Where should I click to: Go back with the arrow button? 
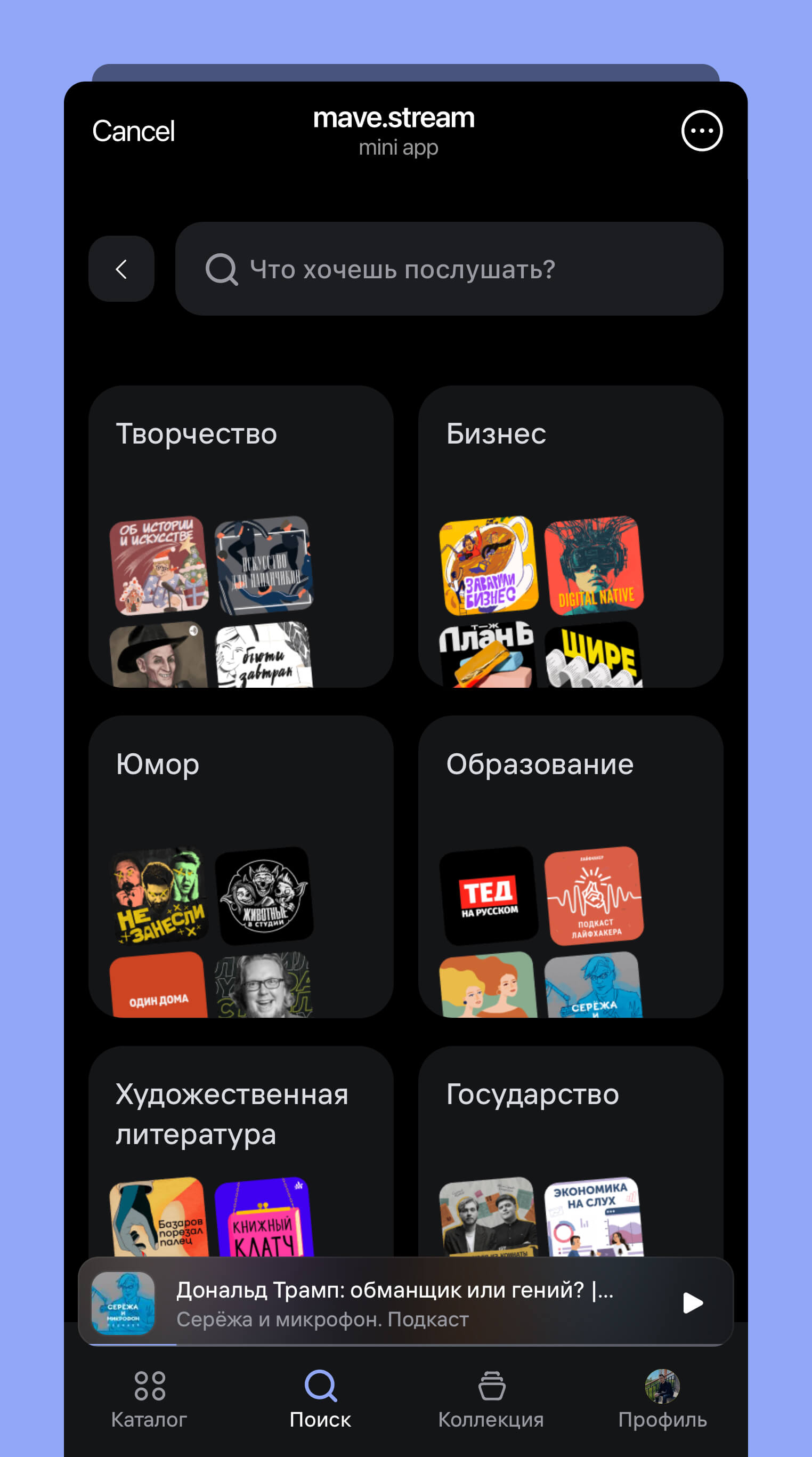[121, 269]
